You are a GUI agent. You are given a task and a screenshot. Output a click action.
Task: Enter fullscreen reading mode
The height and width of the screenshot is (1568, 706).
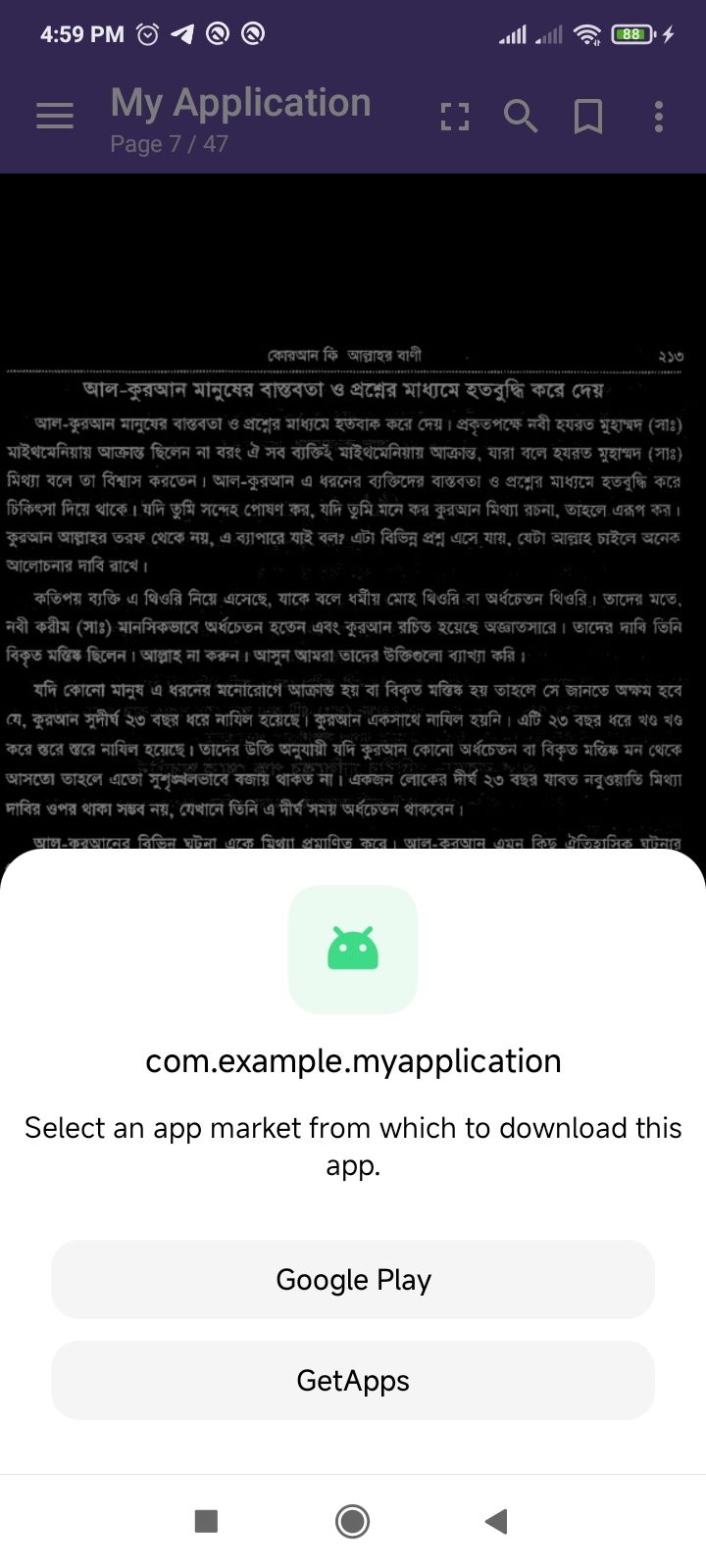[455, 117]
